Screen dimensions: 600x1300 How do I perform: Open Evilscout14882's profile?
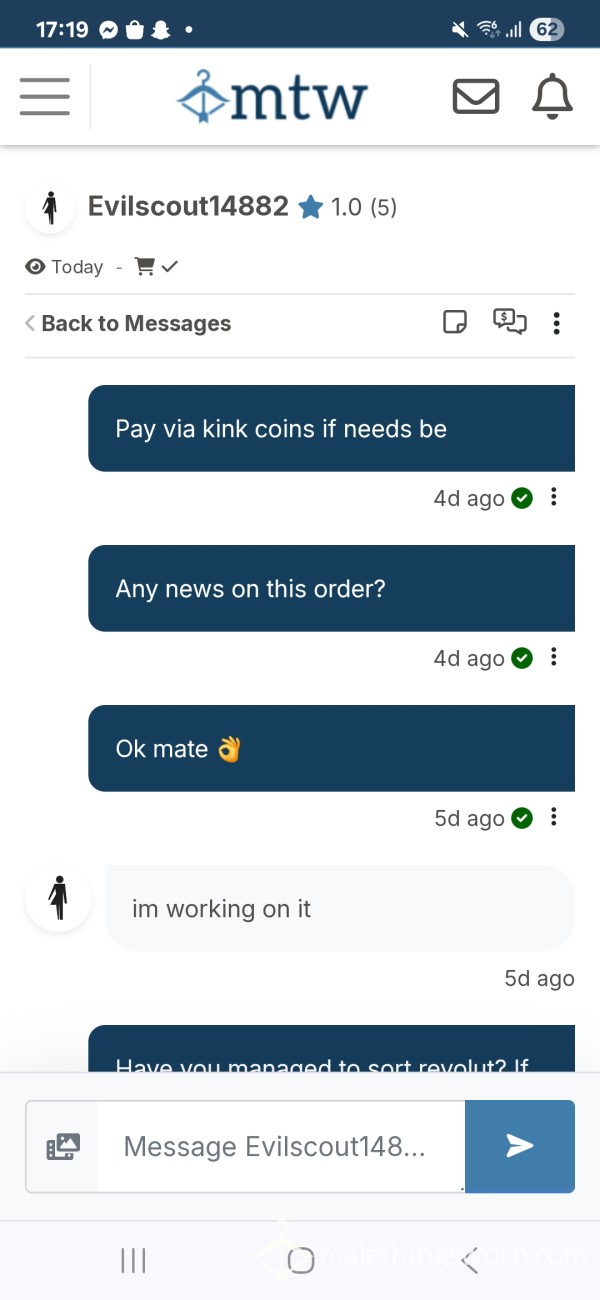(188, 207)
